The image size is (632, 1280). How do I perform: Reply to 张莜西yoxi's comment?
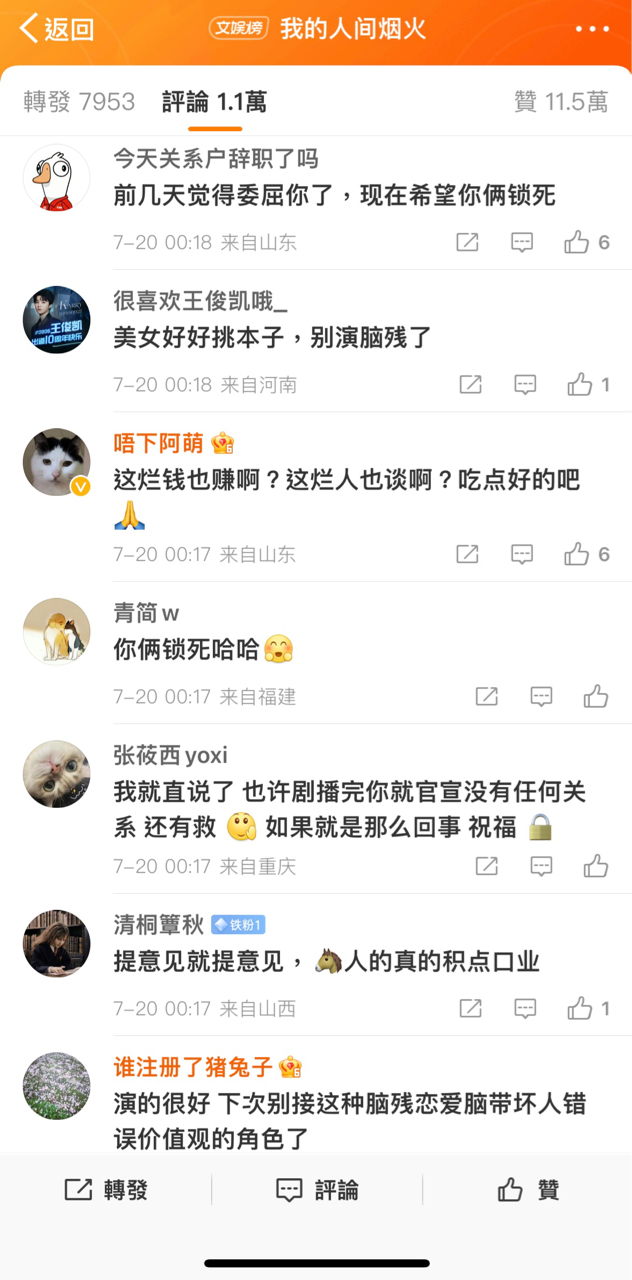tap(541, 867)
